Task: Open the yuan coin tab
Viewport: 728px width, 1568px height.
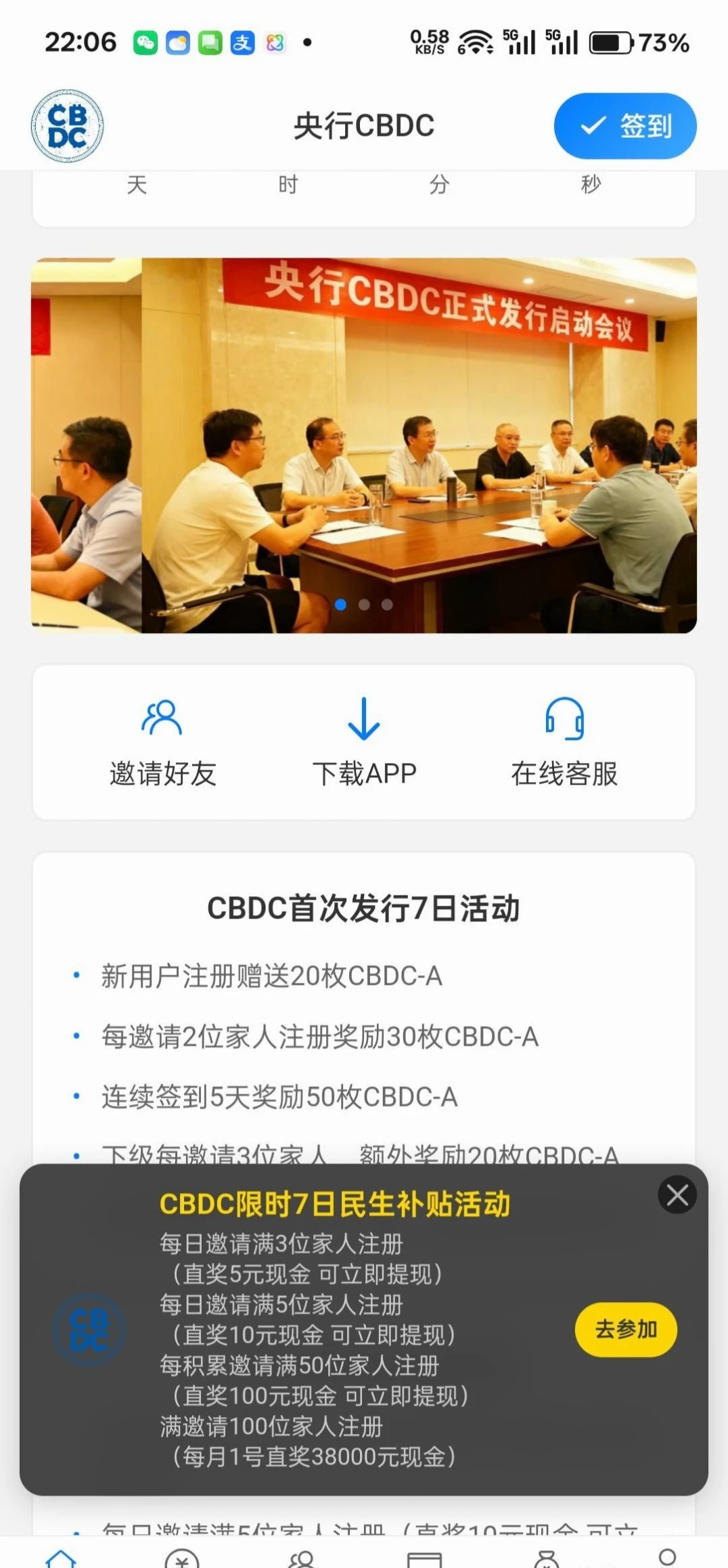Action: (182, 1559)
